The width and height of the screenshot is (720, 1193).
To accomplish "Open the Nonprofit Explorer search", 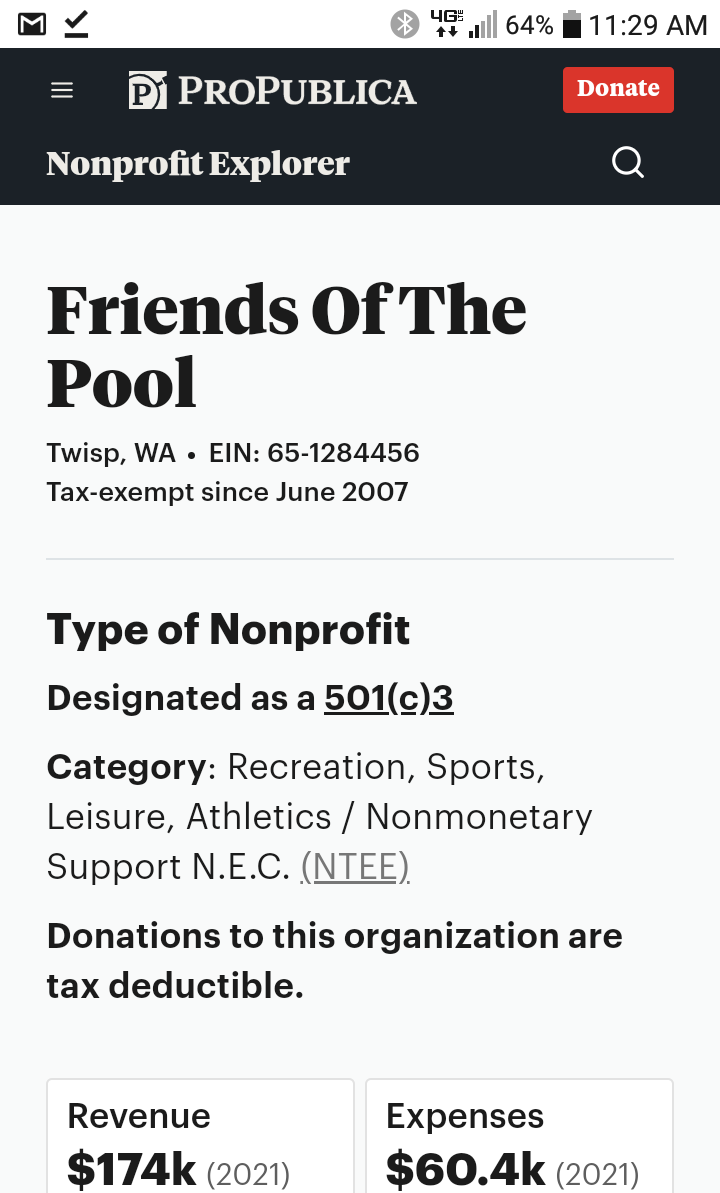I will (x=628, y=162).
